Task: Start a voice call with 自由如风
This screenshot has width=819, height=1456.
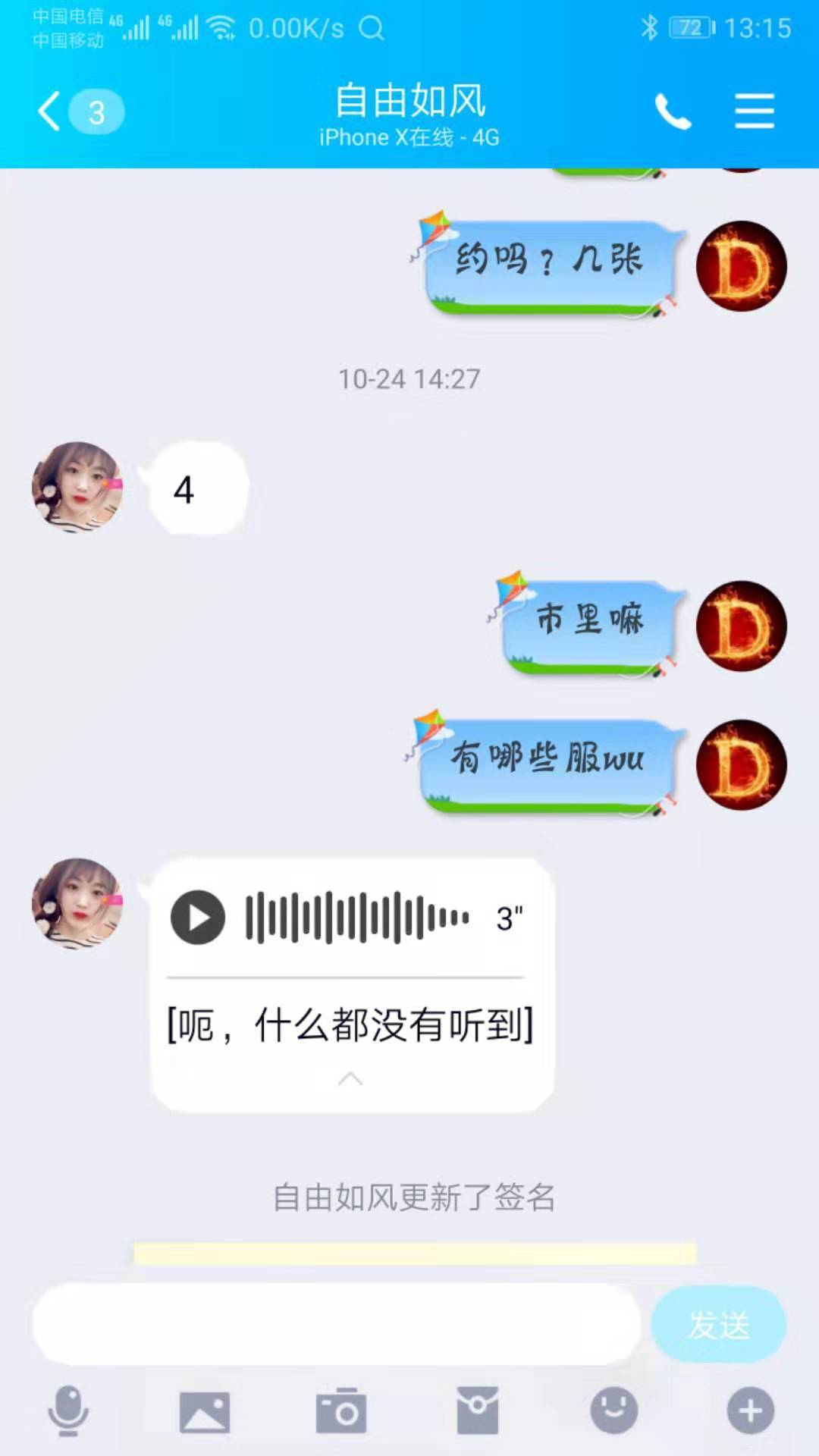Action: click(673, 112)
